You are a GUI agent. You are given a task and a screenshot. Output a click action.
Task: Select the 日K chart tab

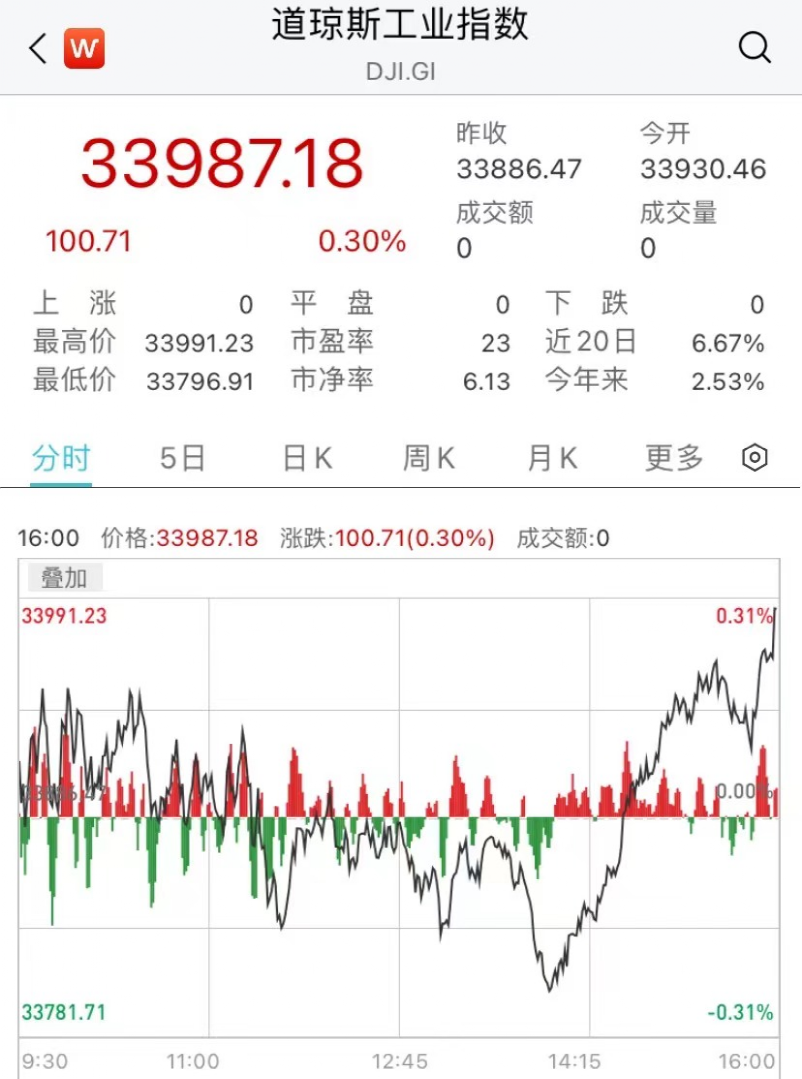pos(306,458)
